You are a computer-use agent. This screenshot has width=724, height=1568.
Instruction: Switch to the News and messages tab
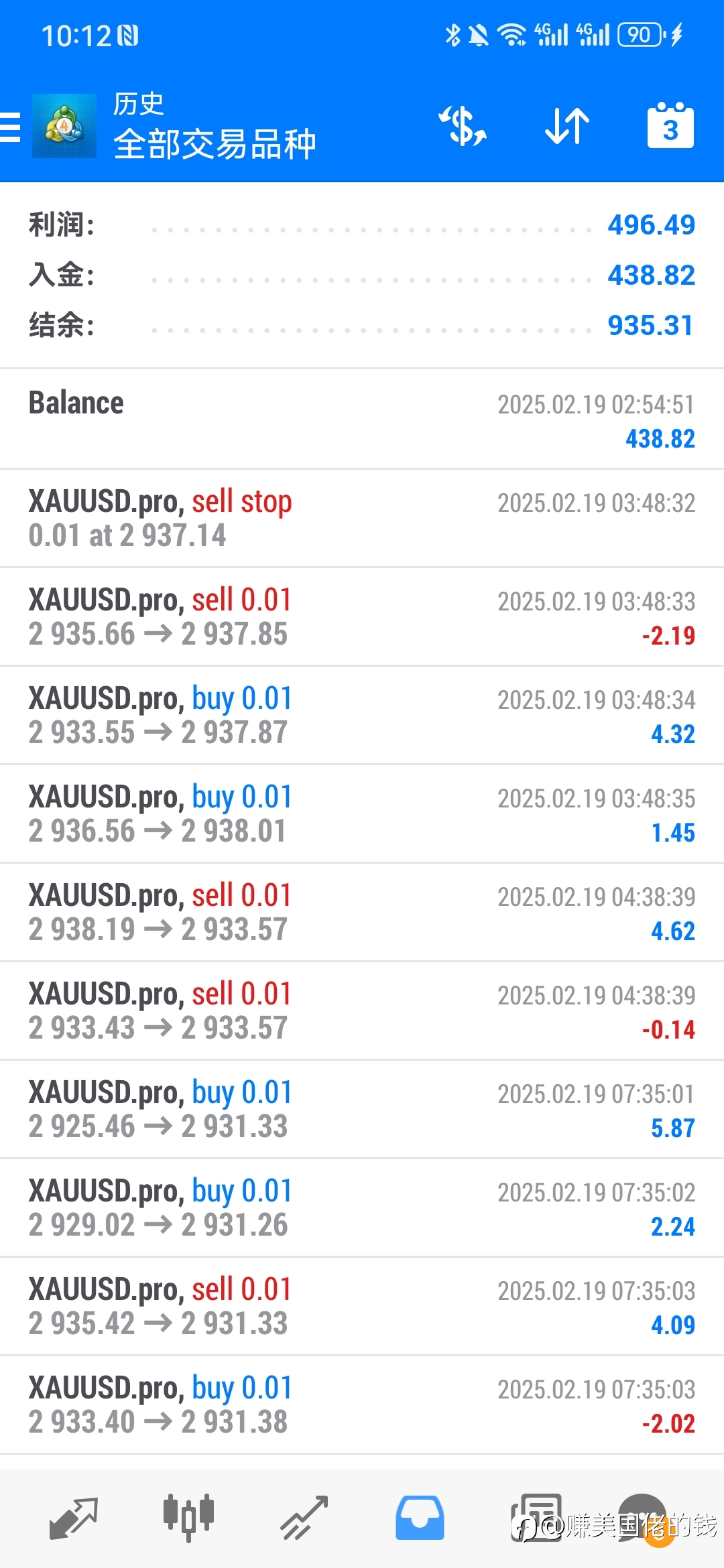pyautogui.click(x=536, y=1518)
